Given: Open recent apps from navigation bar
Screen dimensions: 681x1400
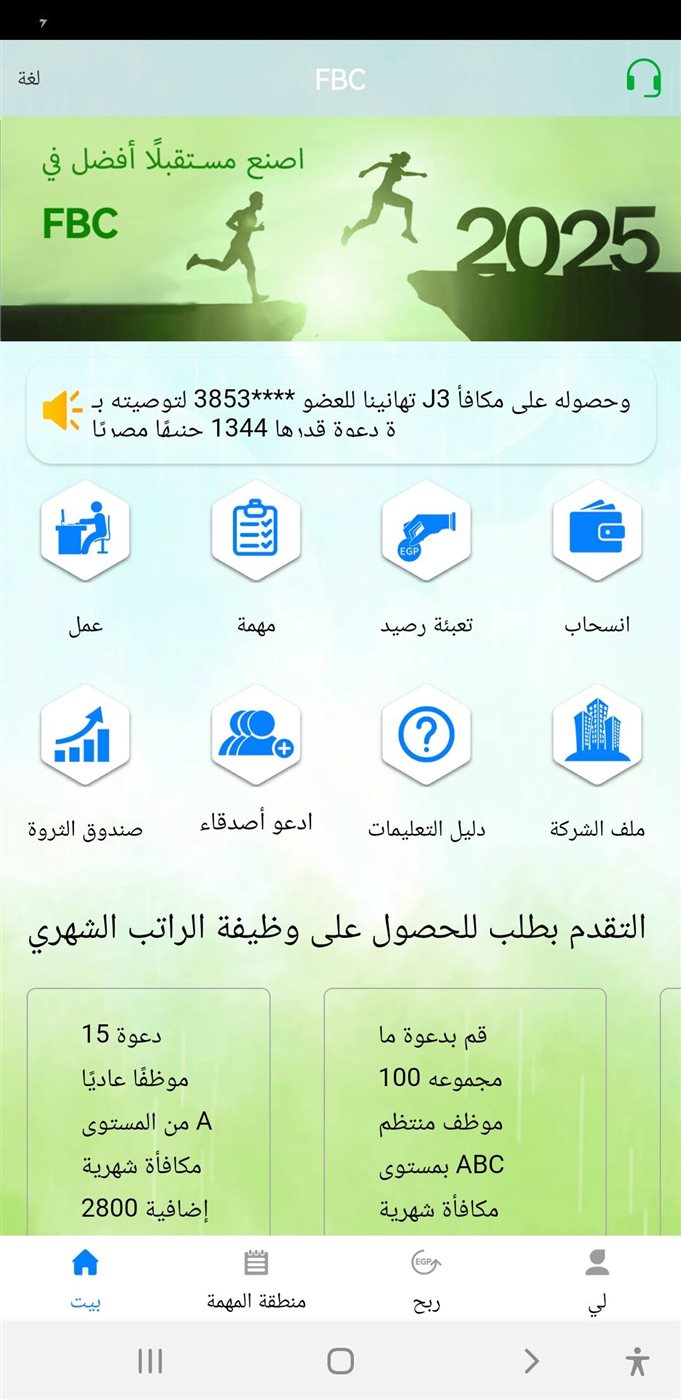Looking at the screenshot, I should tap(150, 1360).
